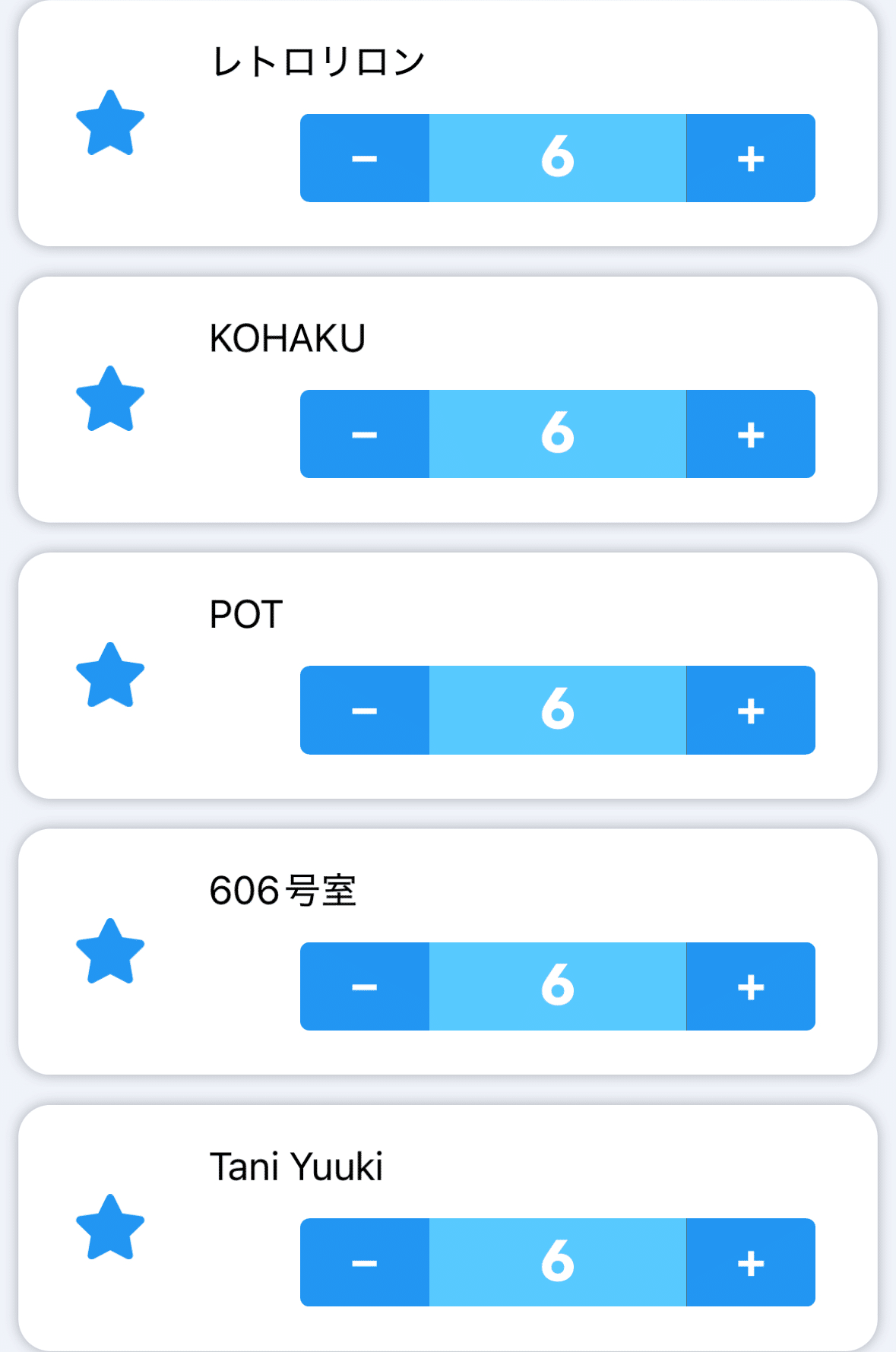Increment the 606号室 counter

tap(750, 986)
